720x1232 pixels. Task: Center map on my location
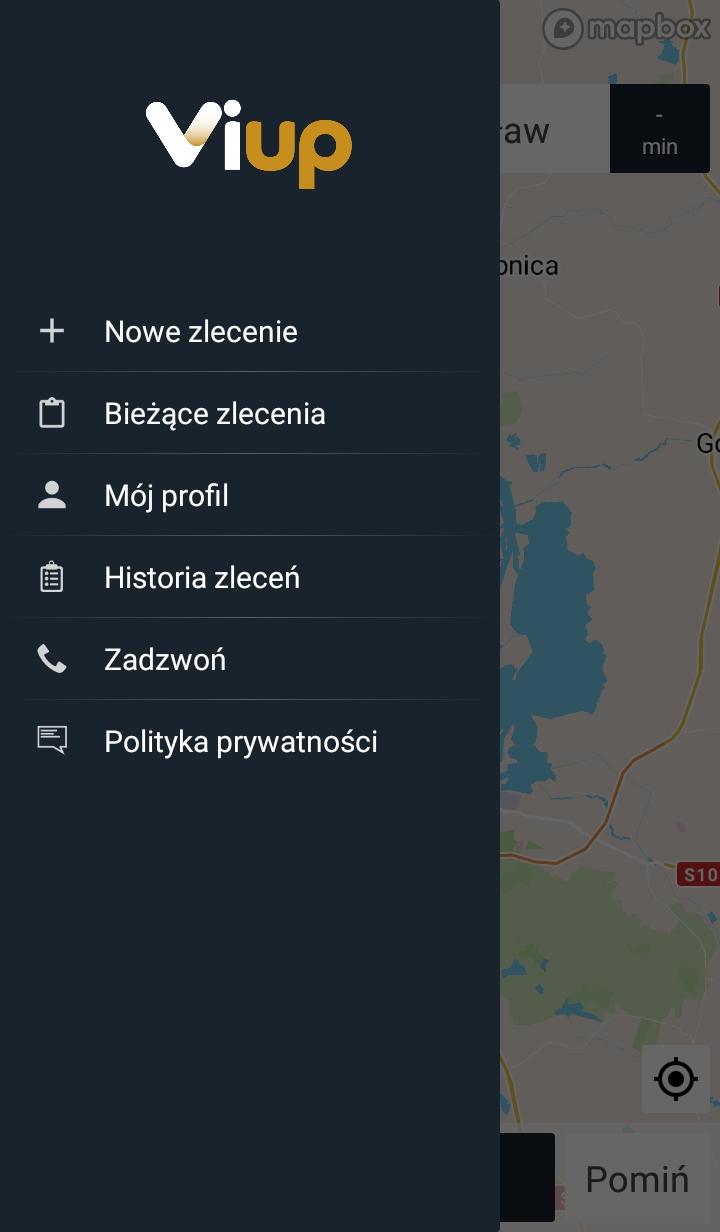(676, 1079)
